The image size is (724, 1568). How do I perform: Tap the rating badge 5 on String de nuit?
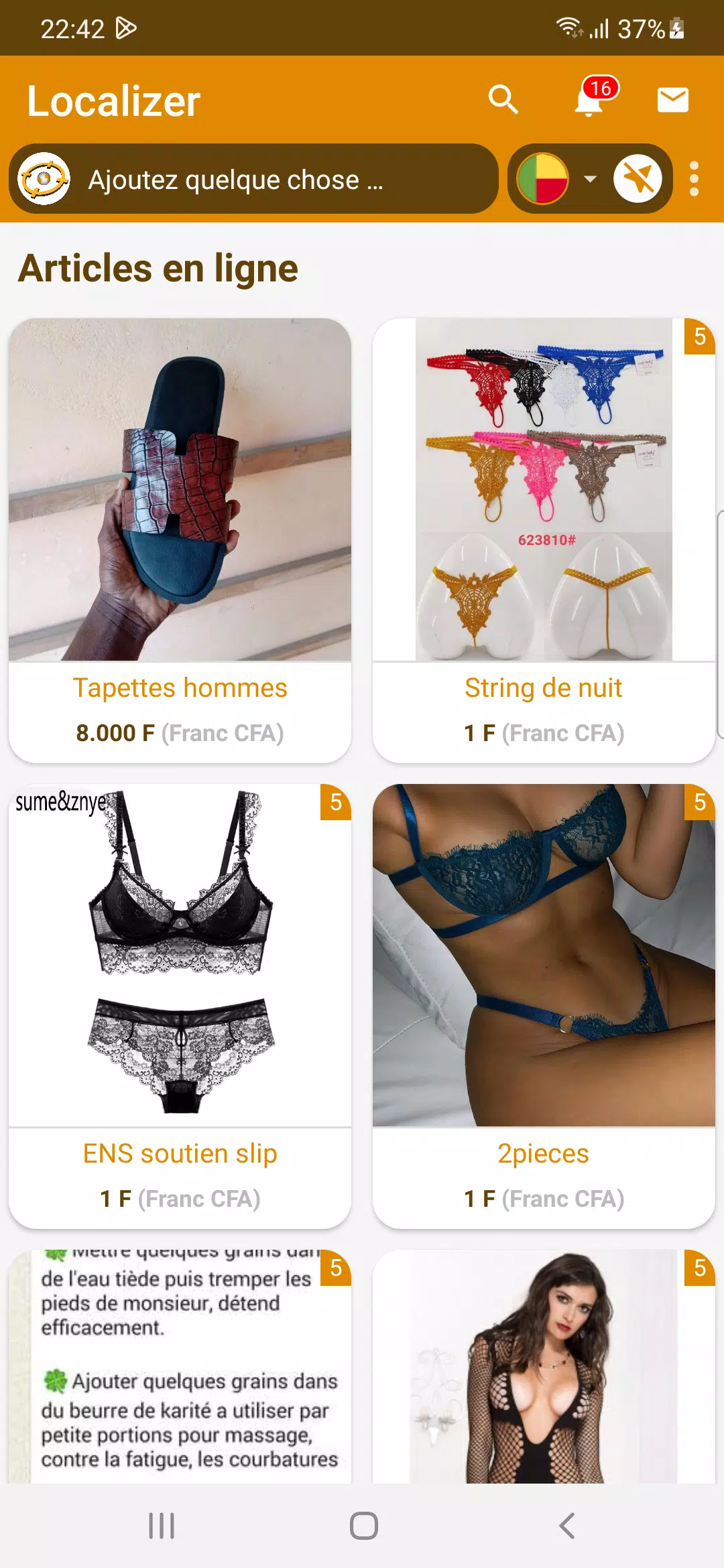click(701, 337)
